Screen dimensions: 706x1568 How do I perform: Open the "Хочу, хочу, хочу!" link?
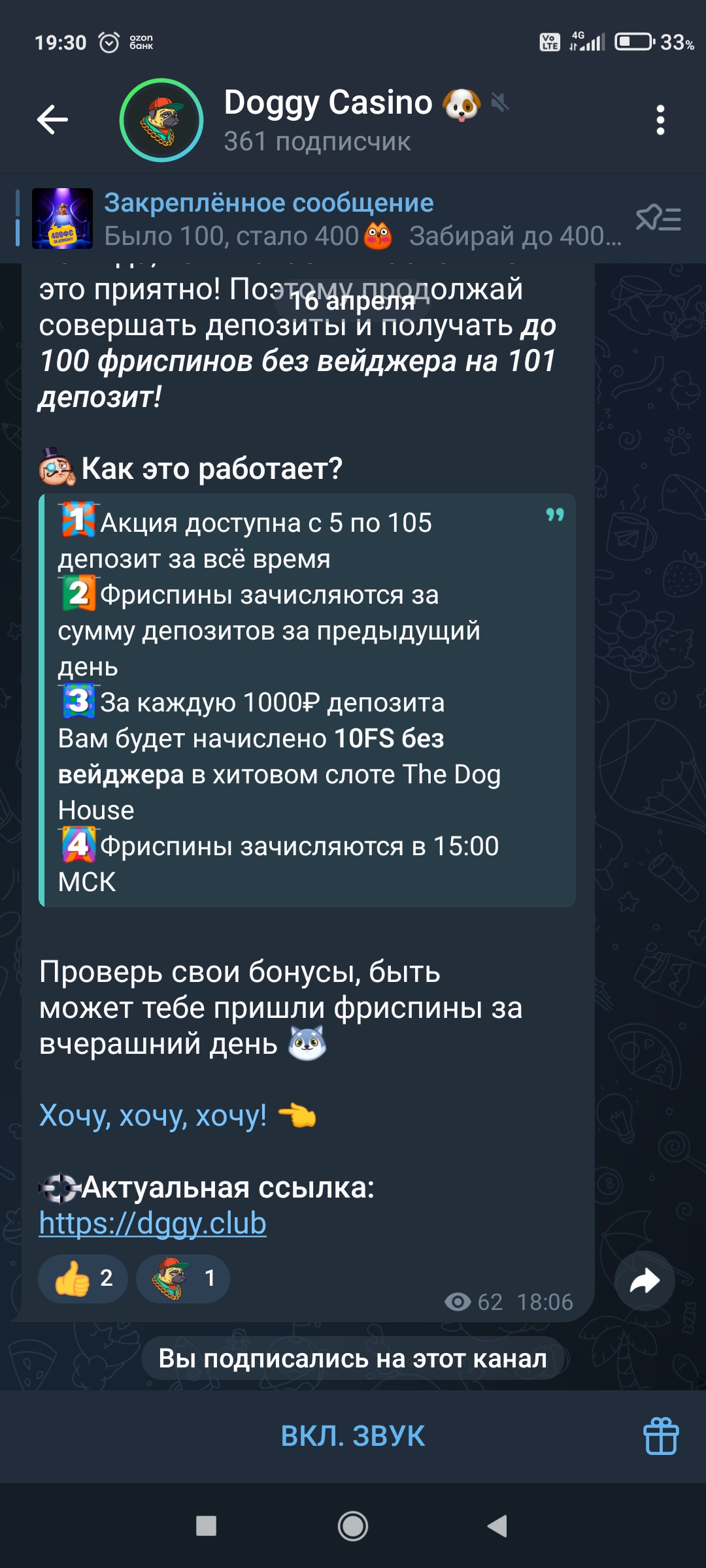click(x=153, y=1115)
